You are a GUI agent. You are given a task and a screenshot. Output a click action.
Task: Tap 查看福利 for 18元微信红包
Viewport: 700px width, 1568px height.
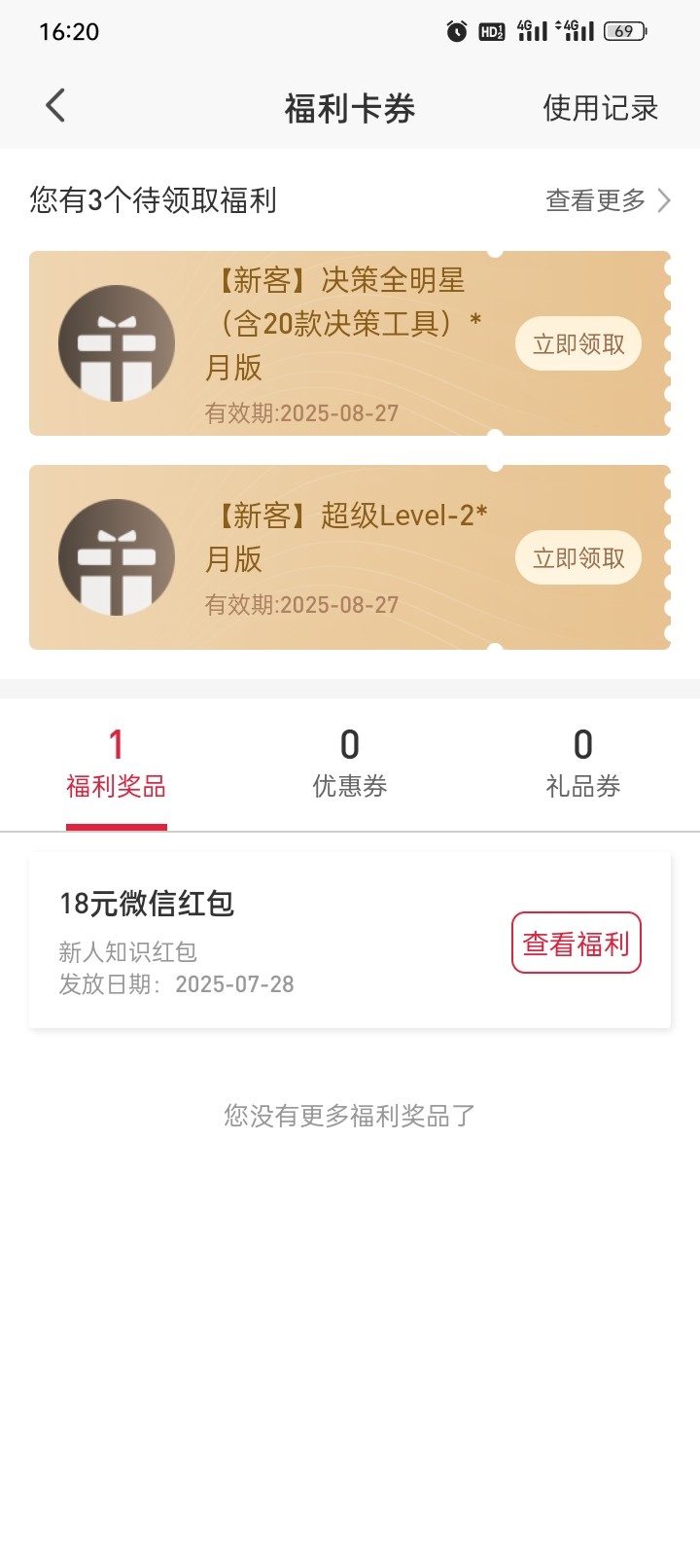(577, 943)
